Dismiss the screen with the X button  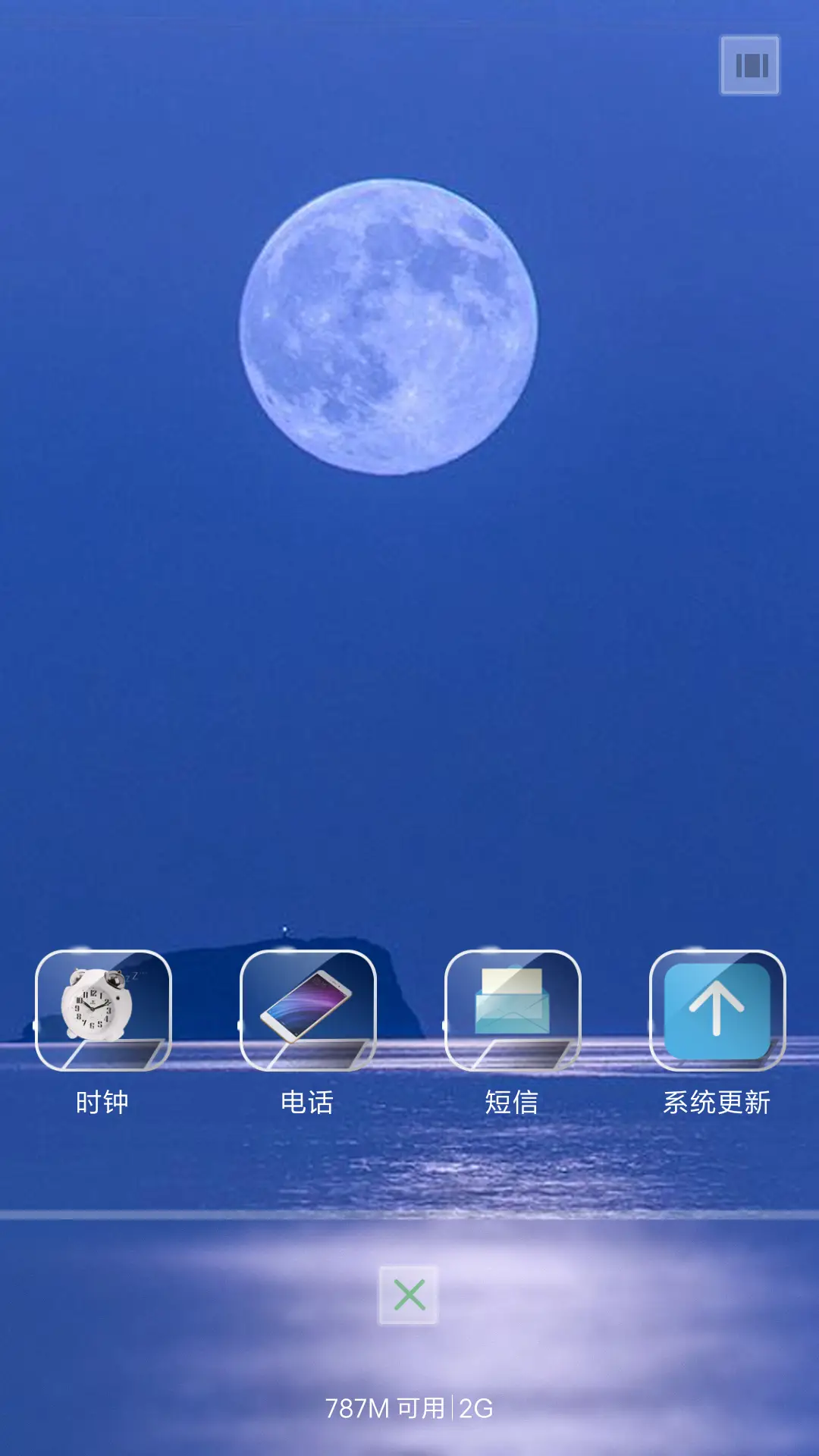409,1295
